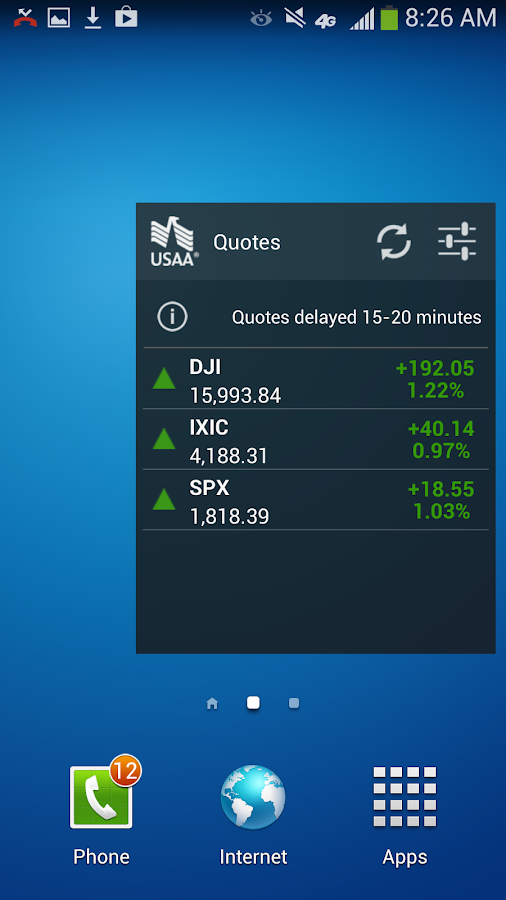The image size is (506, 900).
Task: Jump to the last home screen page dot
Action: [x=294, y=703]
